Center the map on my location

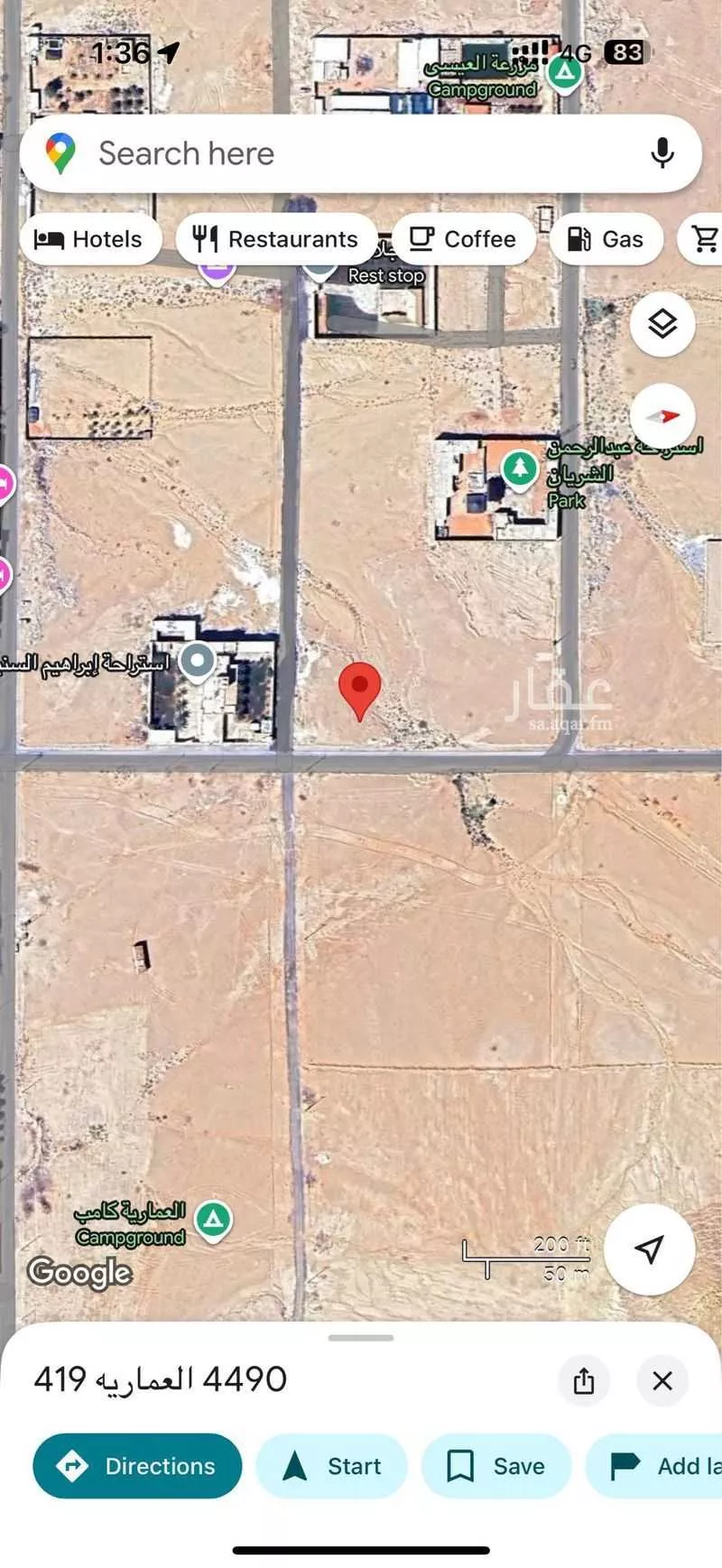[x=649, y=1248]
